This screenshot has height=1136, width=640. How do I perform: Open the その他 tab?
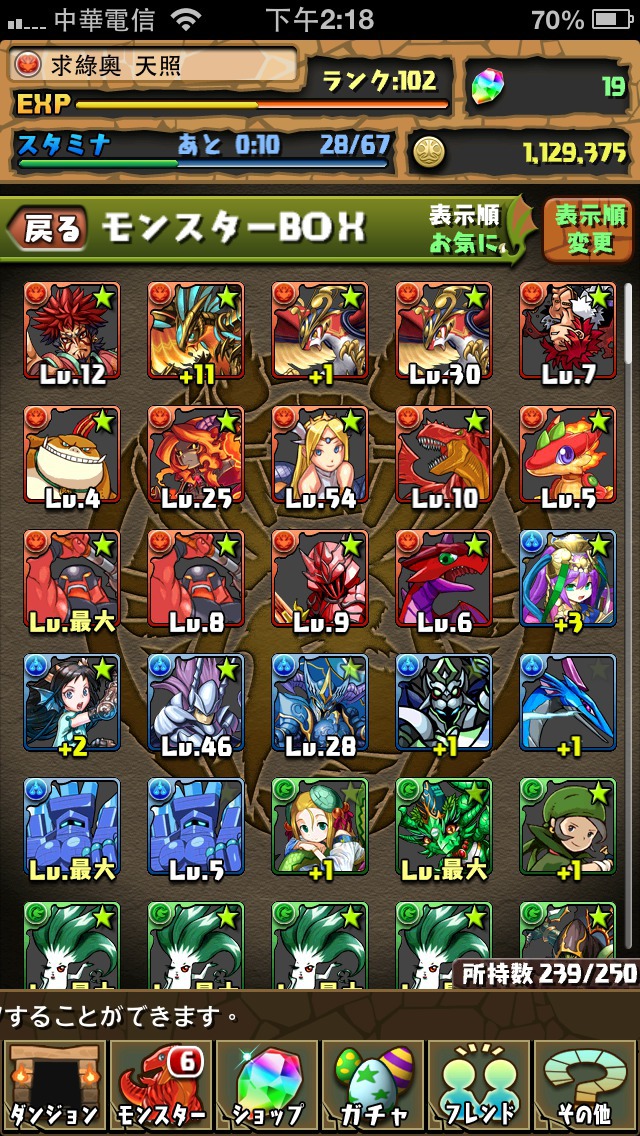[586, 1086]
